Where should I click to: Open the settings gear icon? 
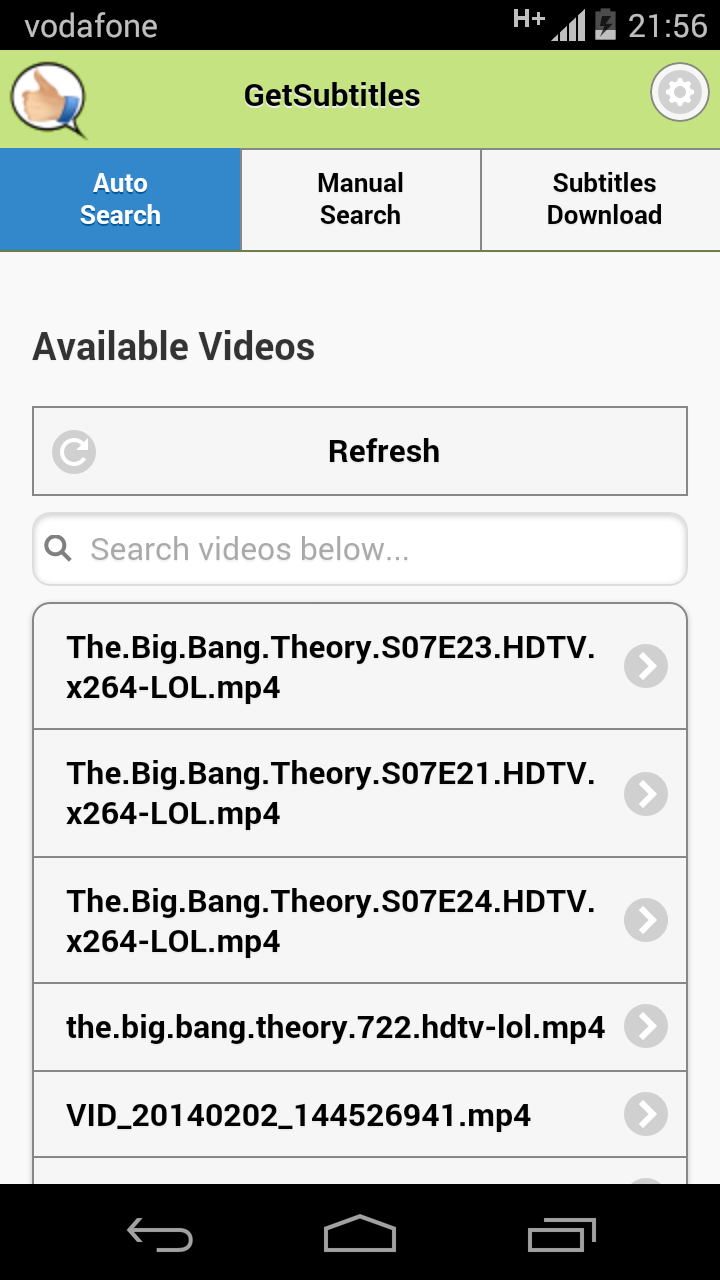click(679, 92)
